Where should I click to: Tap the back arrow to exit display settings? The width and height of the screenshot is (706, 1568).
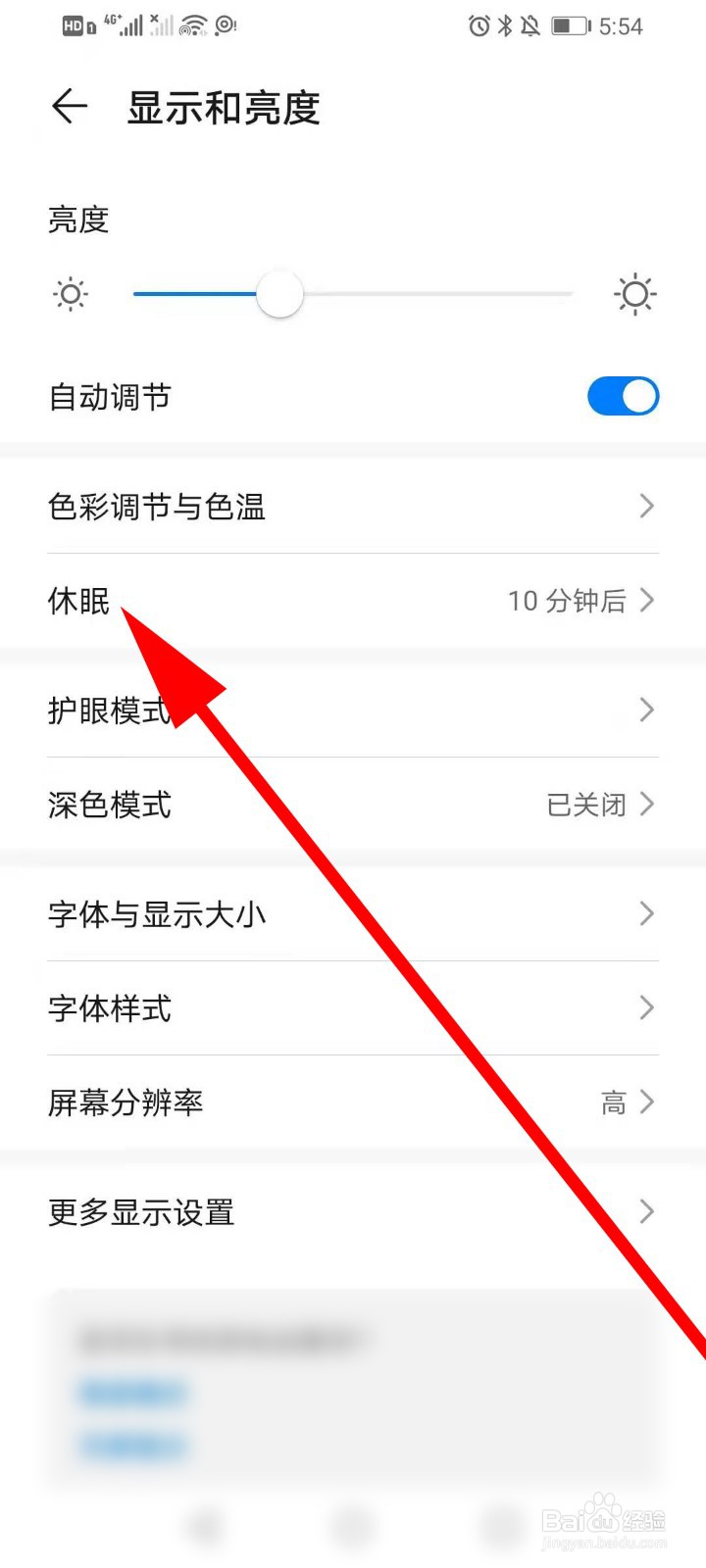pos(67,108)
